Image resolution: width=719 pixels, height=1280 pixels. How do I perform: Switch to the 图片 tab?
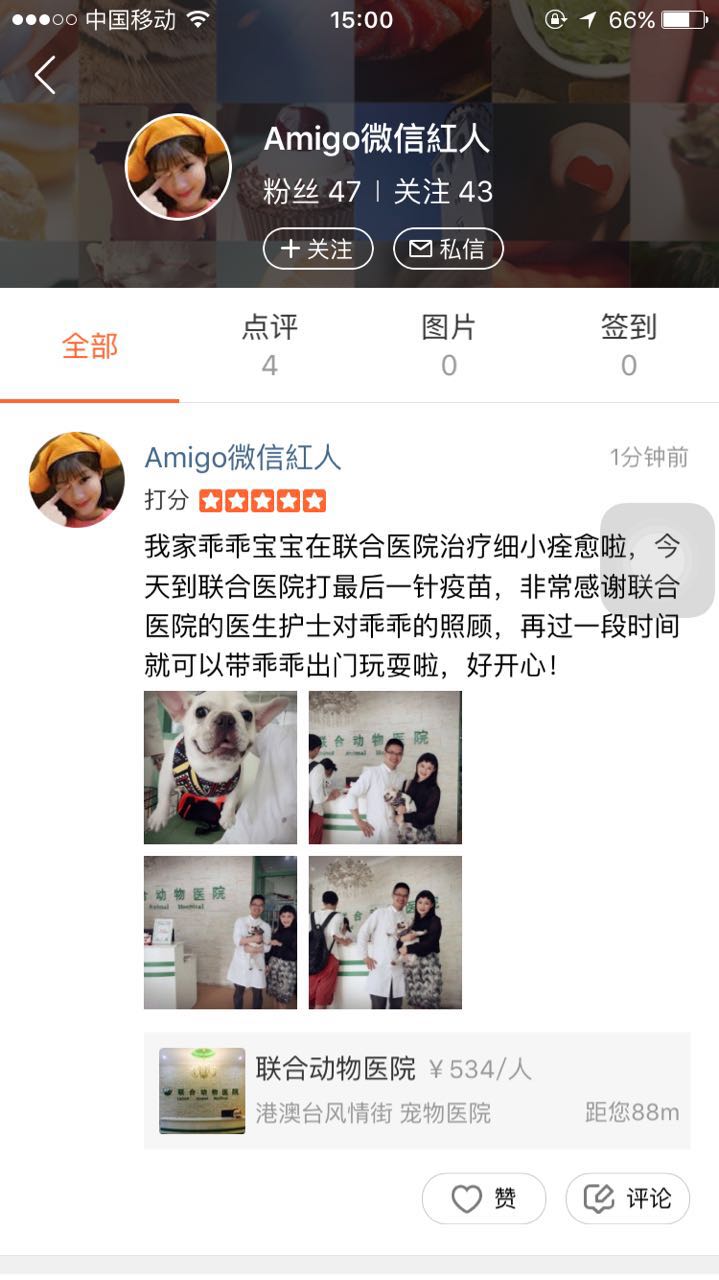pyautogui.click(x=448, y=345)
